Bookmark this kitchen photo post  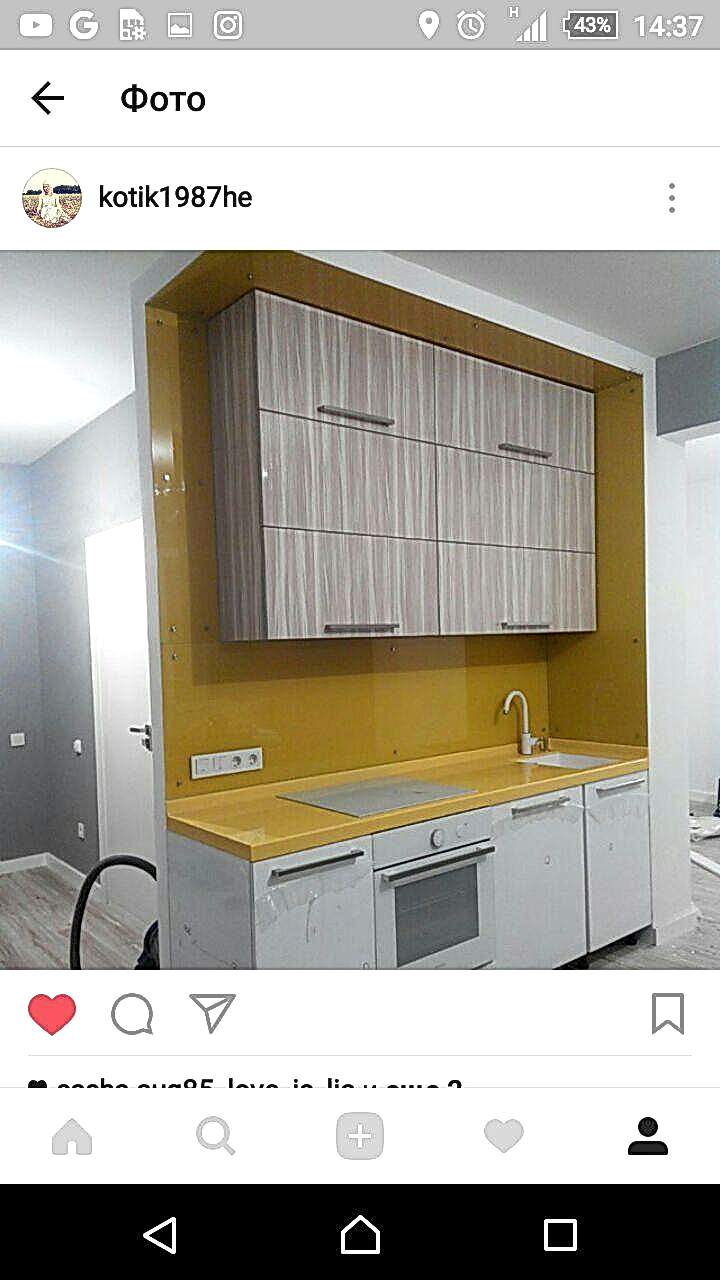pos(668,1014)
